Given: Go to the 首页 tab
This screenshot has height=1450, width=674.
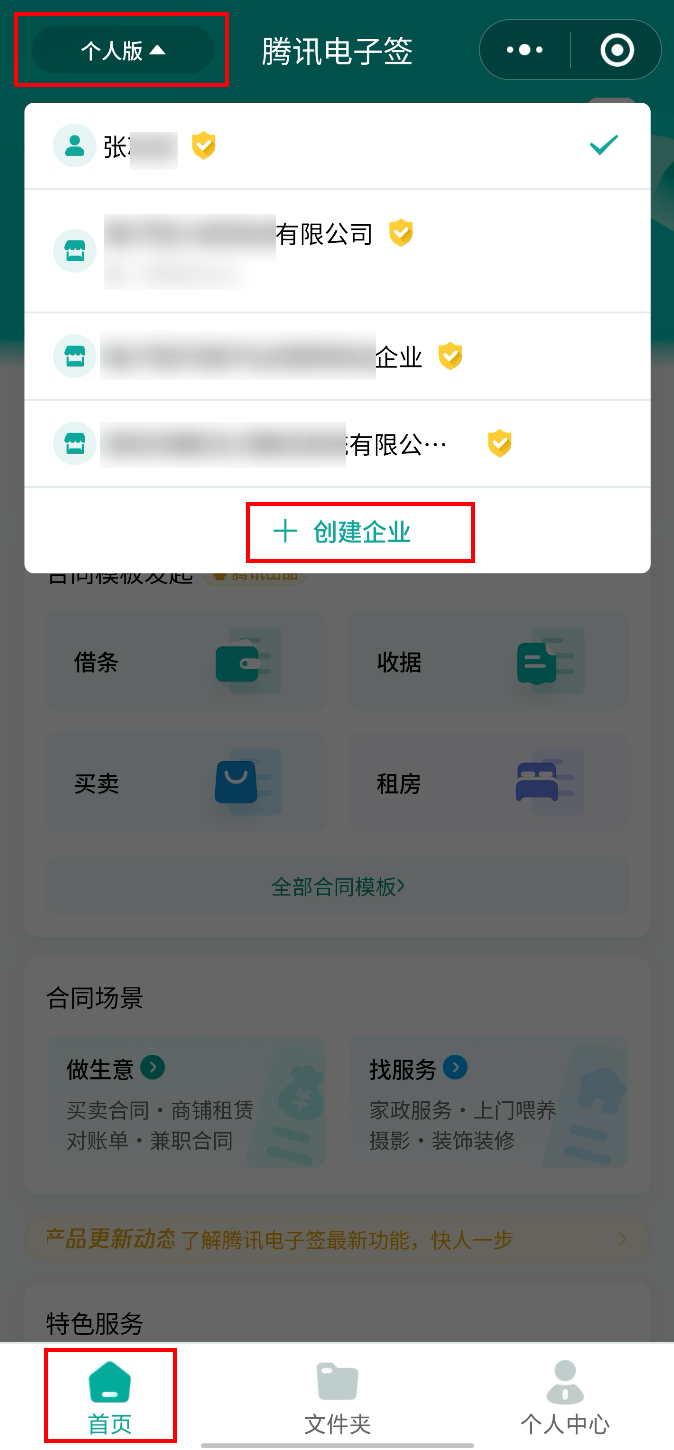Looking at the screenshot, I should pos(110,1396).
